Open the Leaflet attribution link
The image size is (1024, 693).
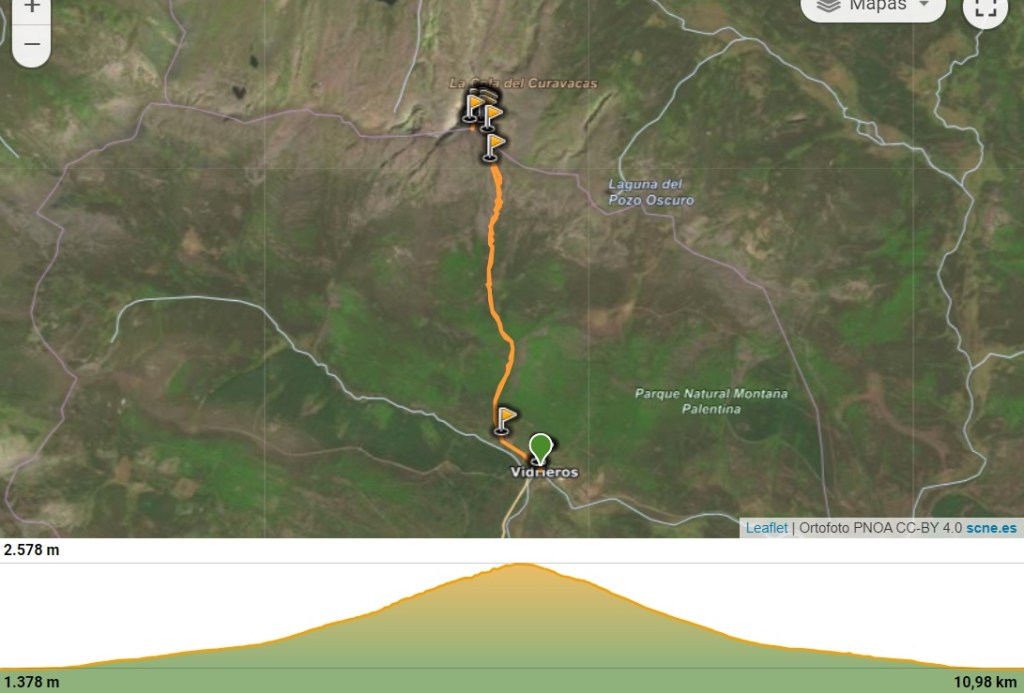766,528
